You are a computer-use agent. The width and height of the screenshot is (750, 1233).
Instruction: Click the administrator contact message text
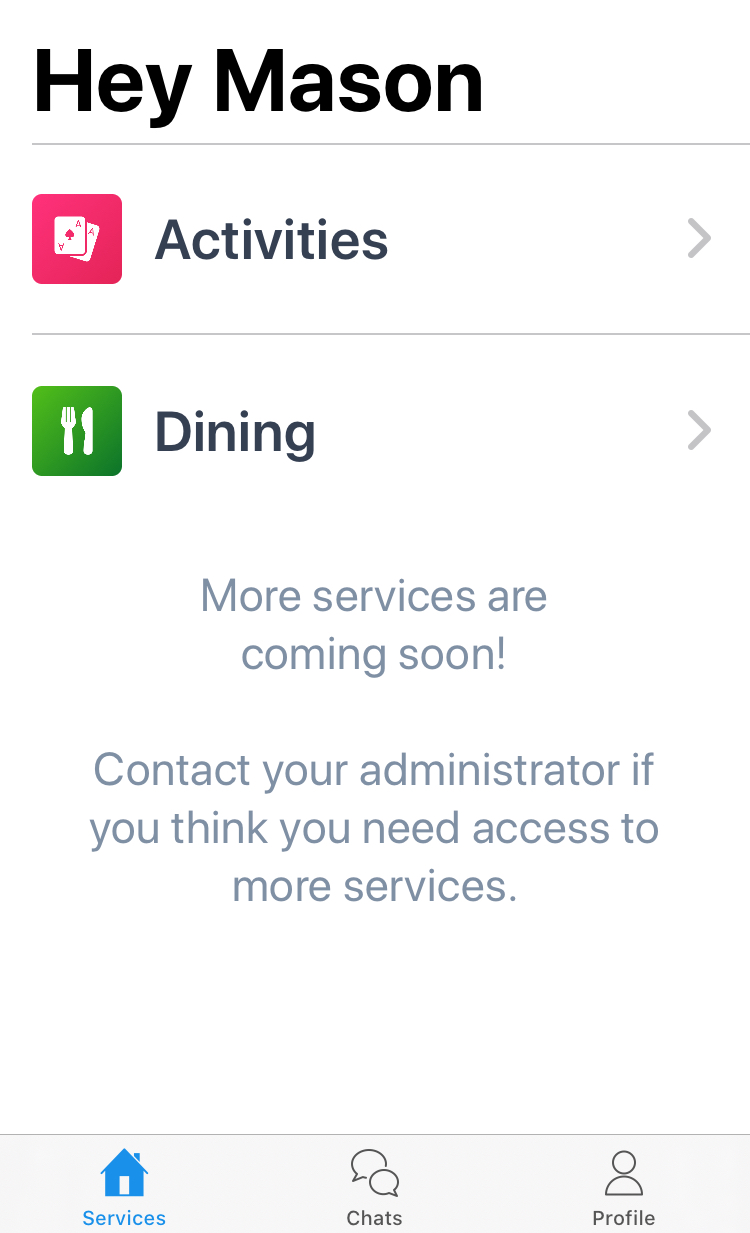(374, 828)
